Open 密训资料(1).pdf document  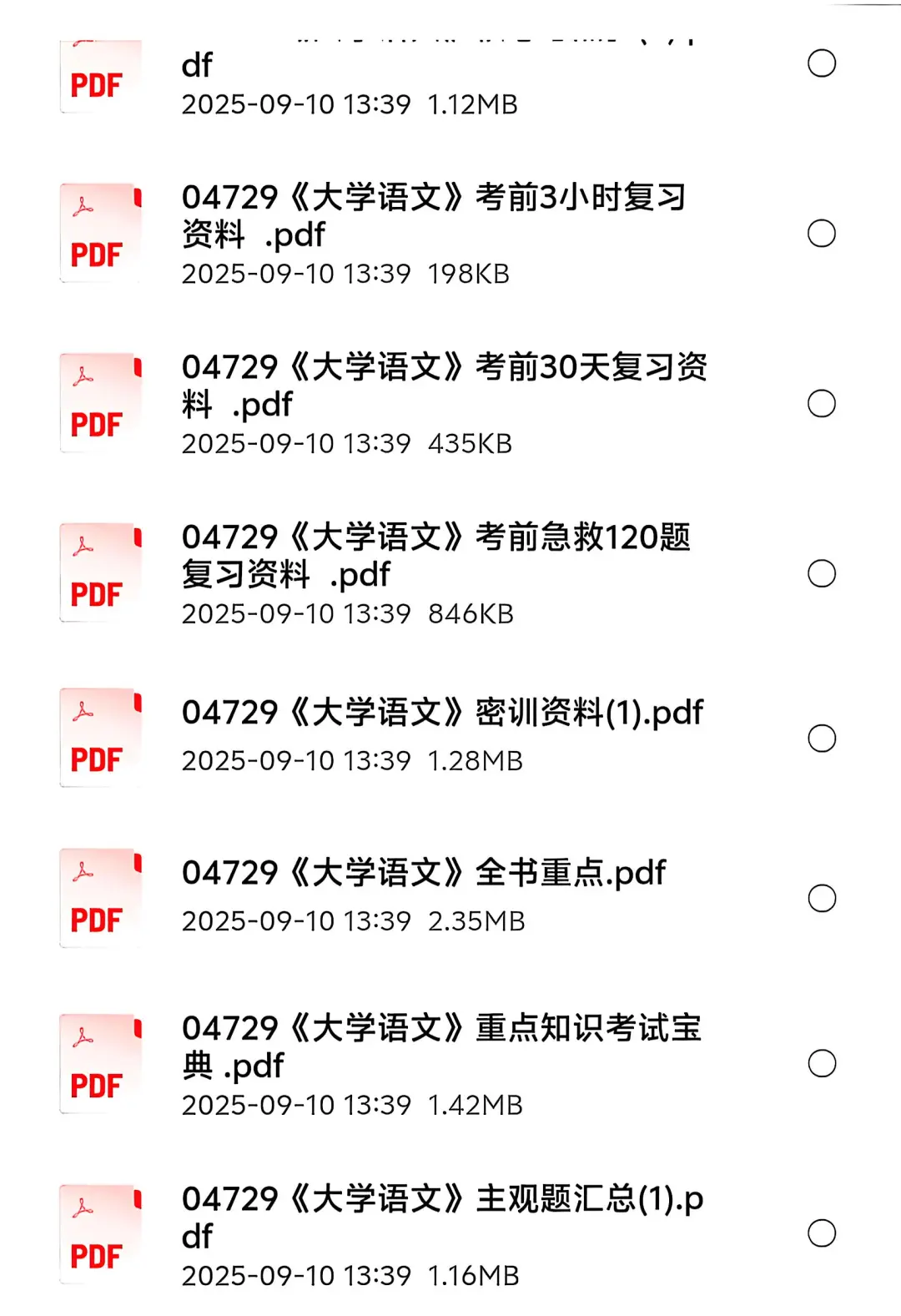click(x=442, y=713)
